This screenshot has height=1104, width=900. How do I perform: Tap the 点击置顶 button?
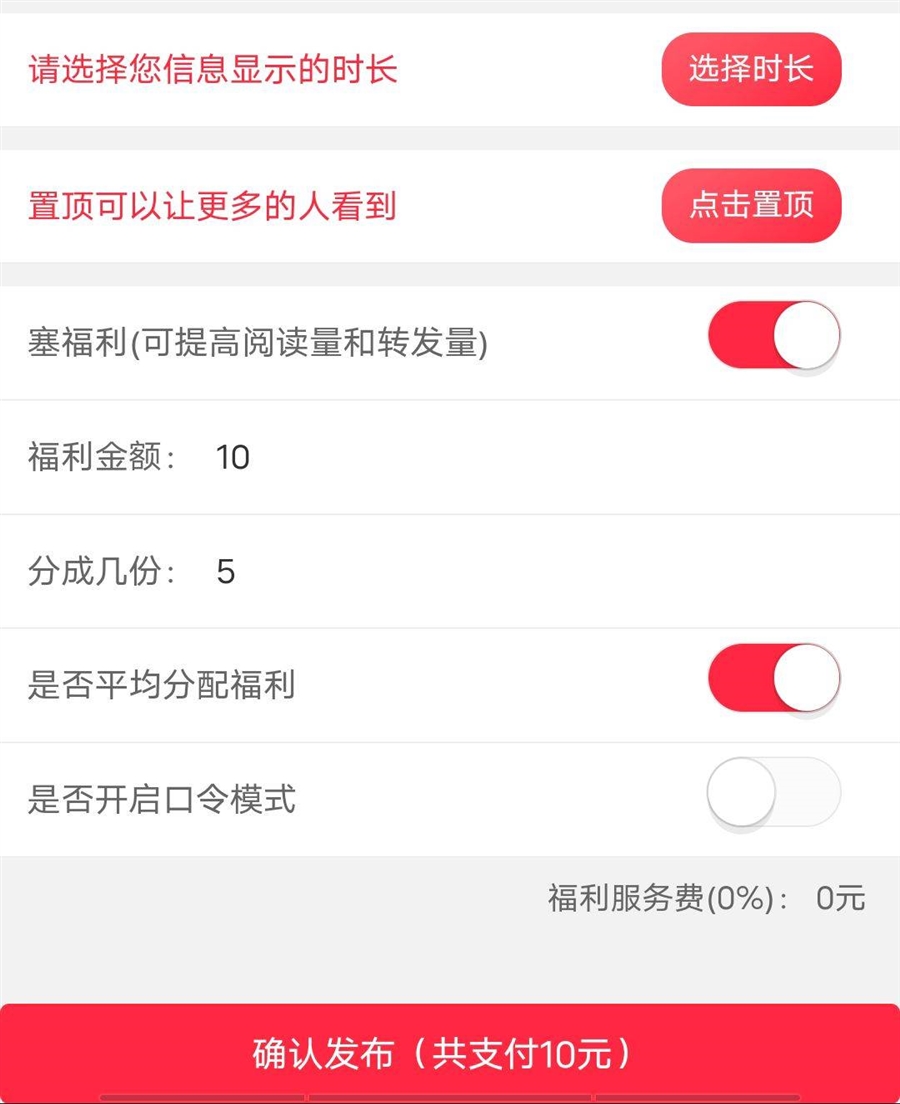[x=751, y=206]
